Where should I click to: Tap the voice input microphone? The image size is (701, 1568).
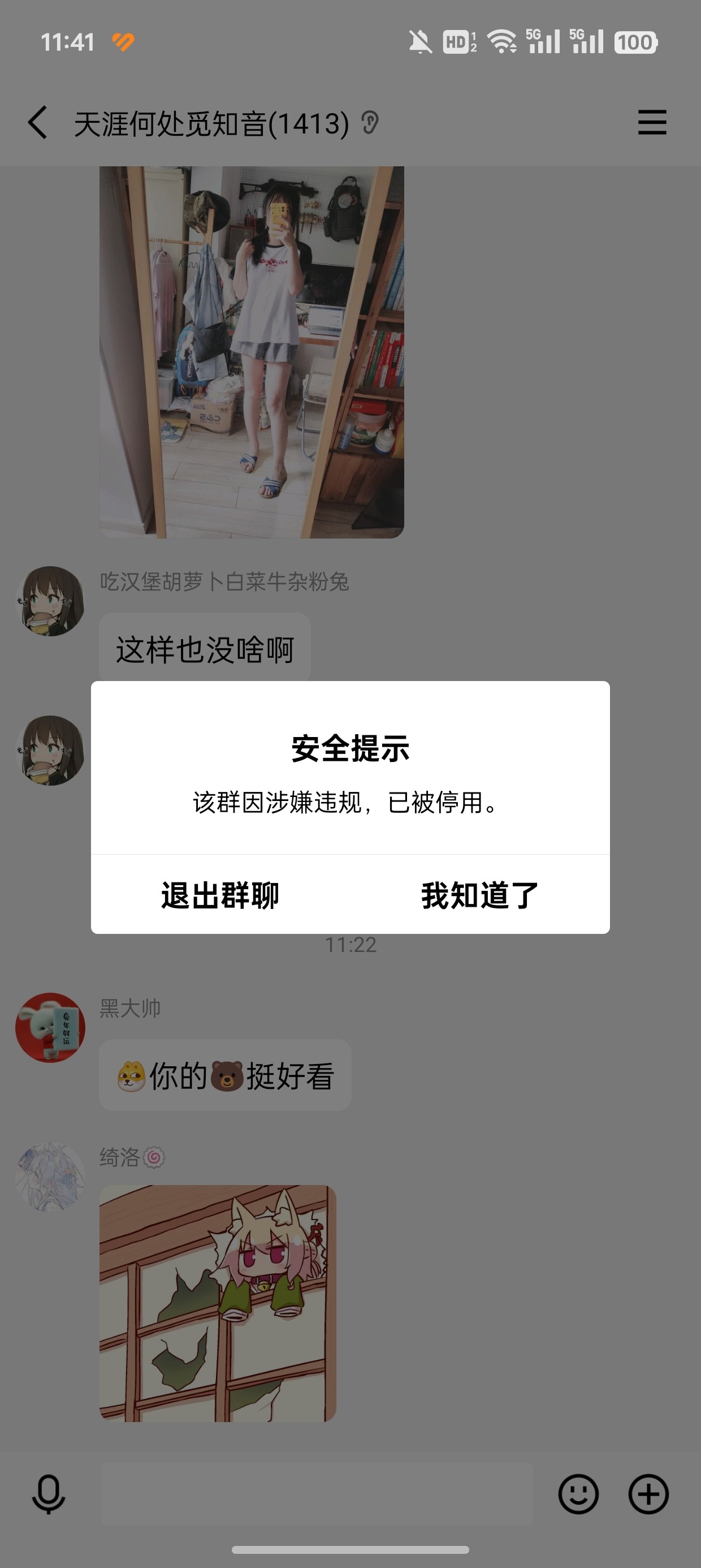(49, 1494)
